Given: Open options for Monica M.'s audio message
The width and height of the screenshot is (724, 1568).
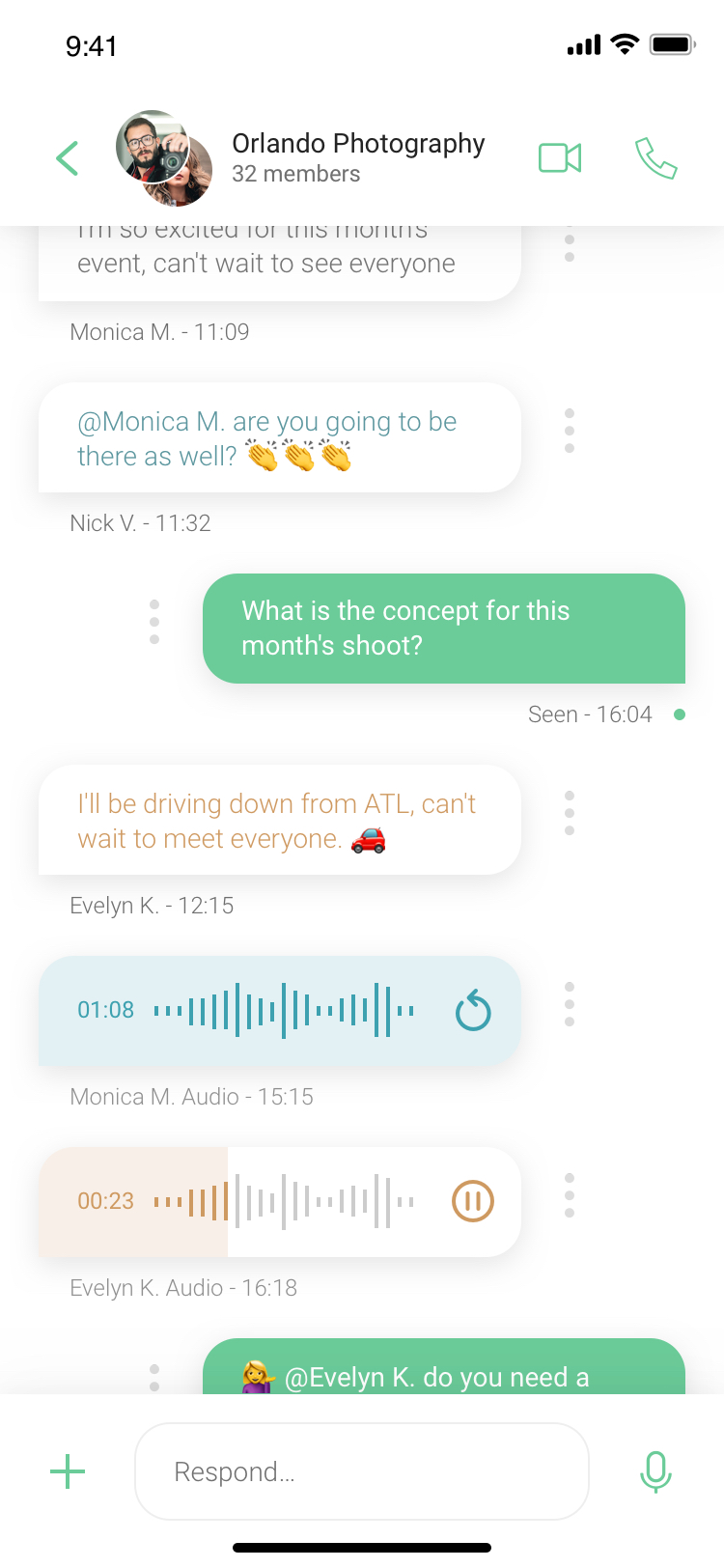Looking at the screenshot, I should pos(570,1004).
